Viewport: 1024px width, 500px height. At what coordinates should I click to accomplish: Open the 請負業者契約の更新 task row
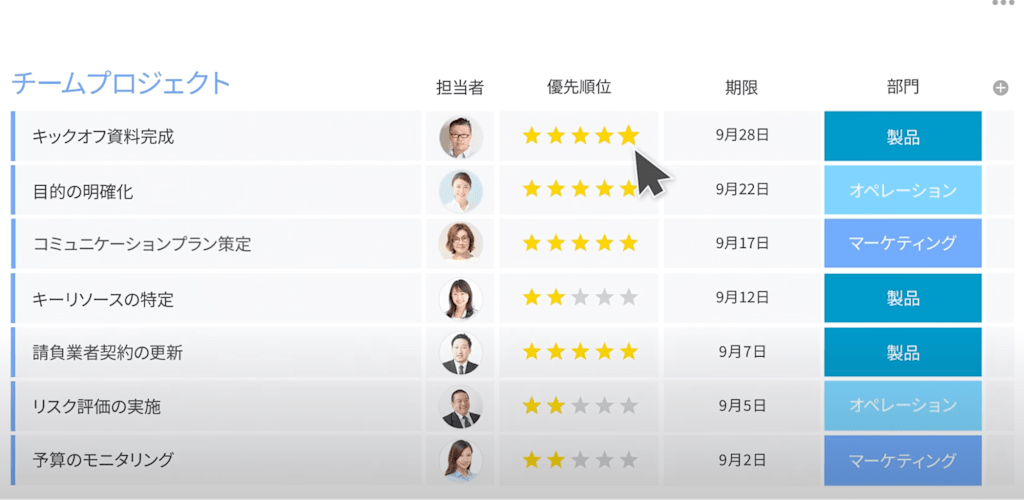click(217, 352)
